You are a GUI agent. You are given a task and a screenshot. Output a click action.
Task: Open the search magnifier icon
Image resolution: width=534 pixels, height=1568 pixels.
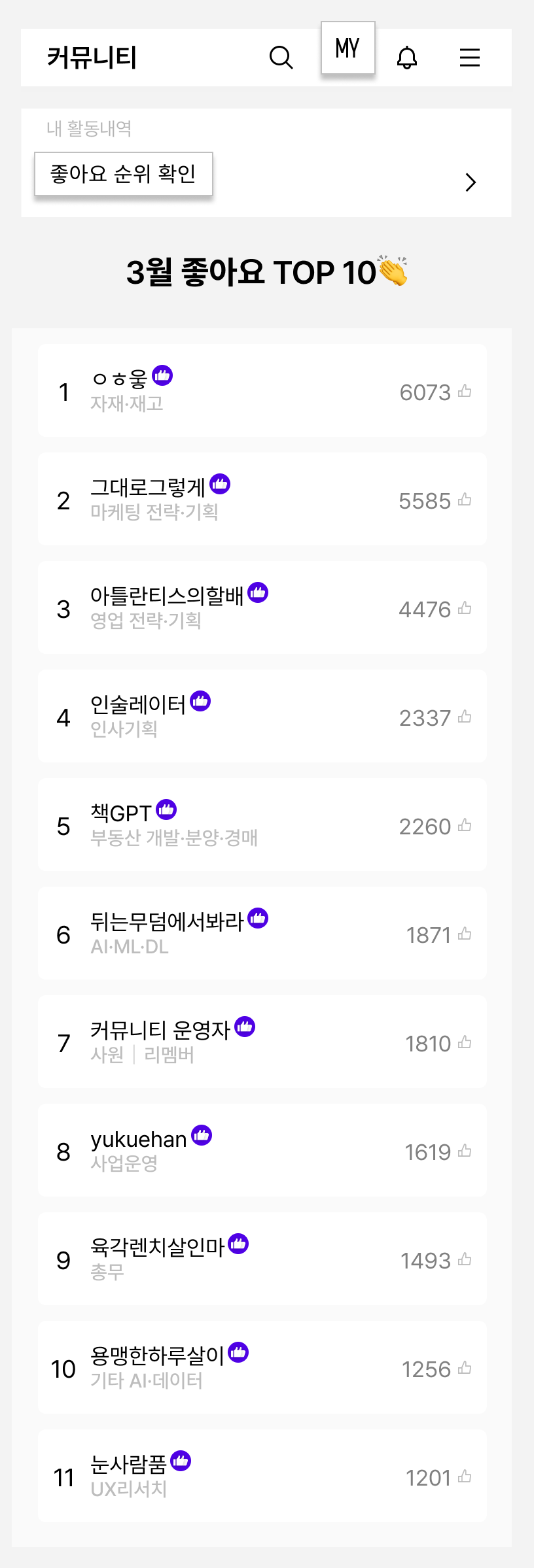281,58
